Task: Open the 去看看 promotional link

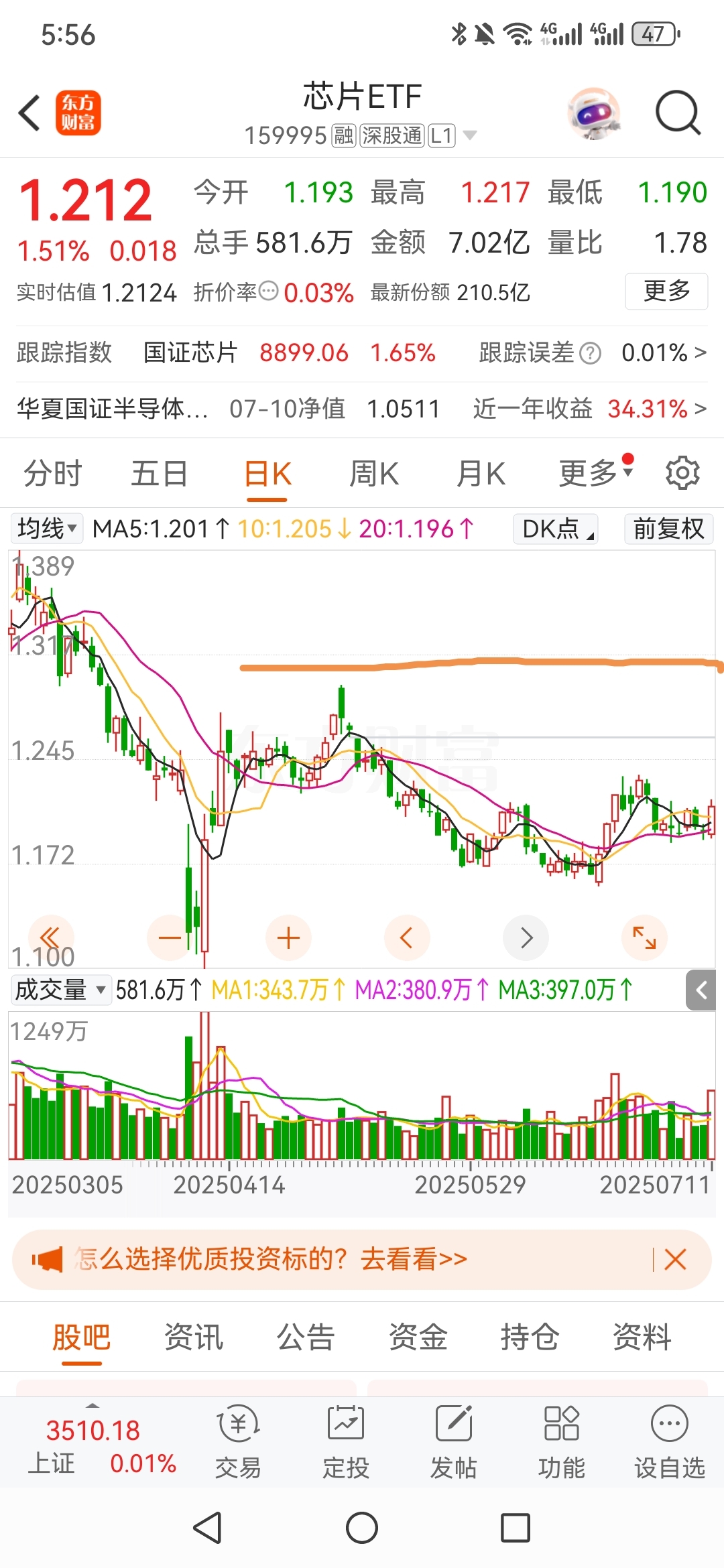Action: pos(414,1259)
